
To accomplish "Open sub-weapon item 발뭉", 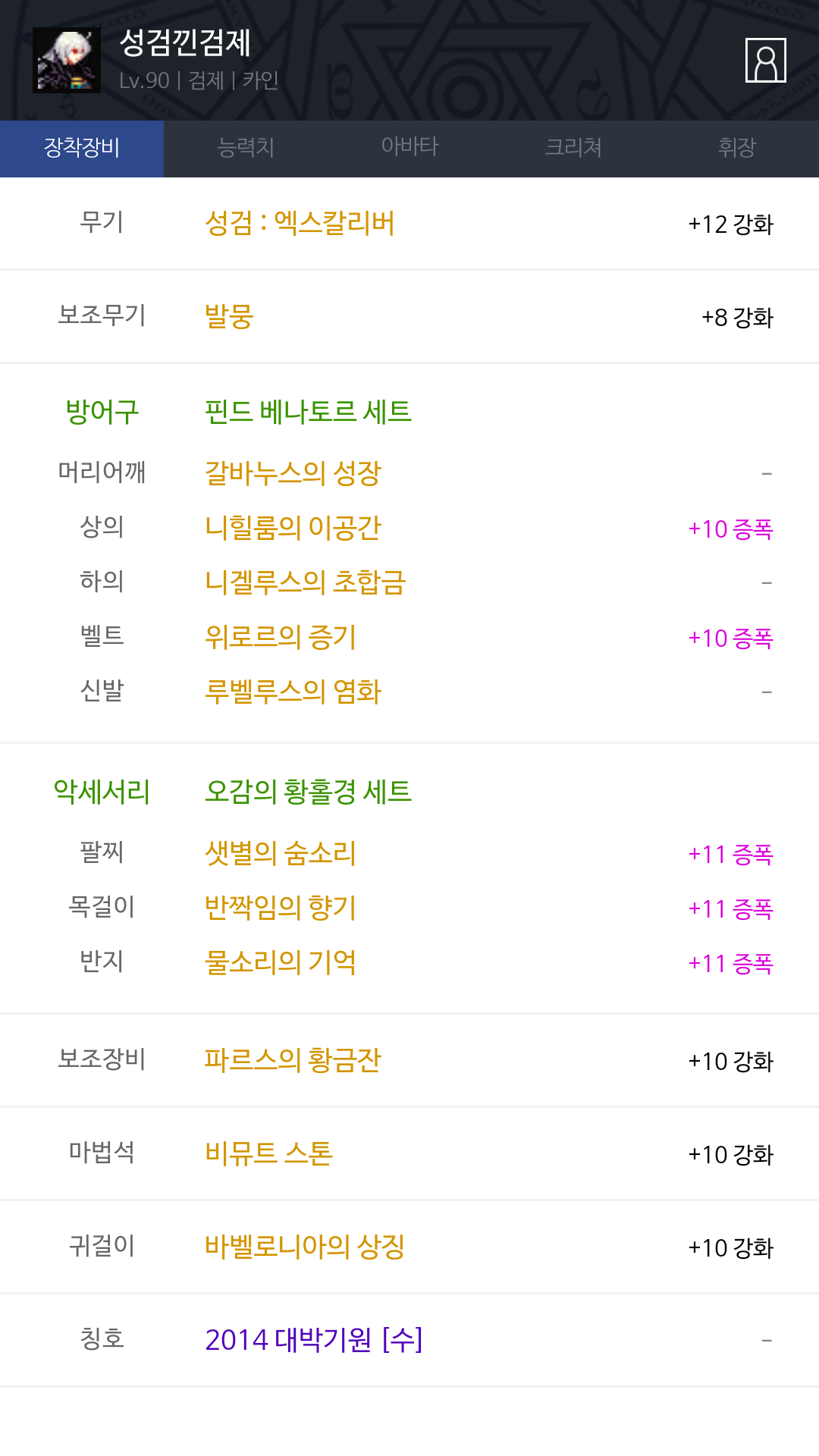I will (x=229, y=317).
